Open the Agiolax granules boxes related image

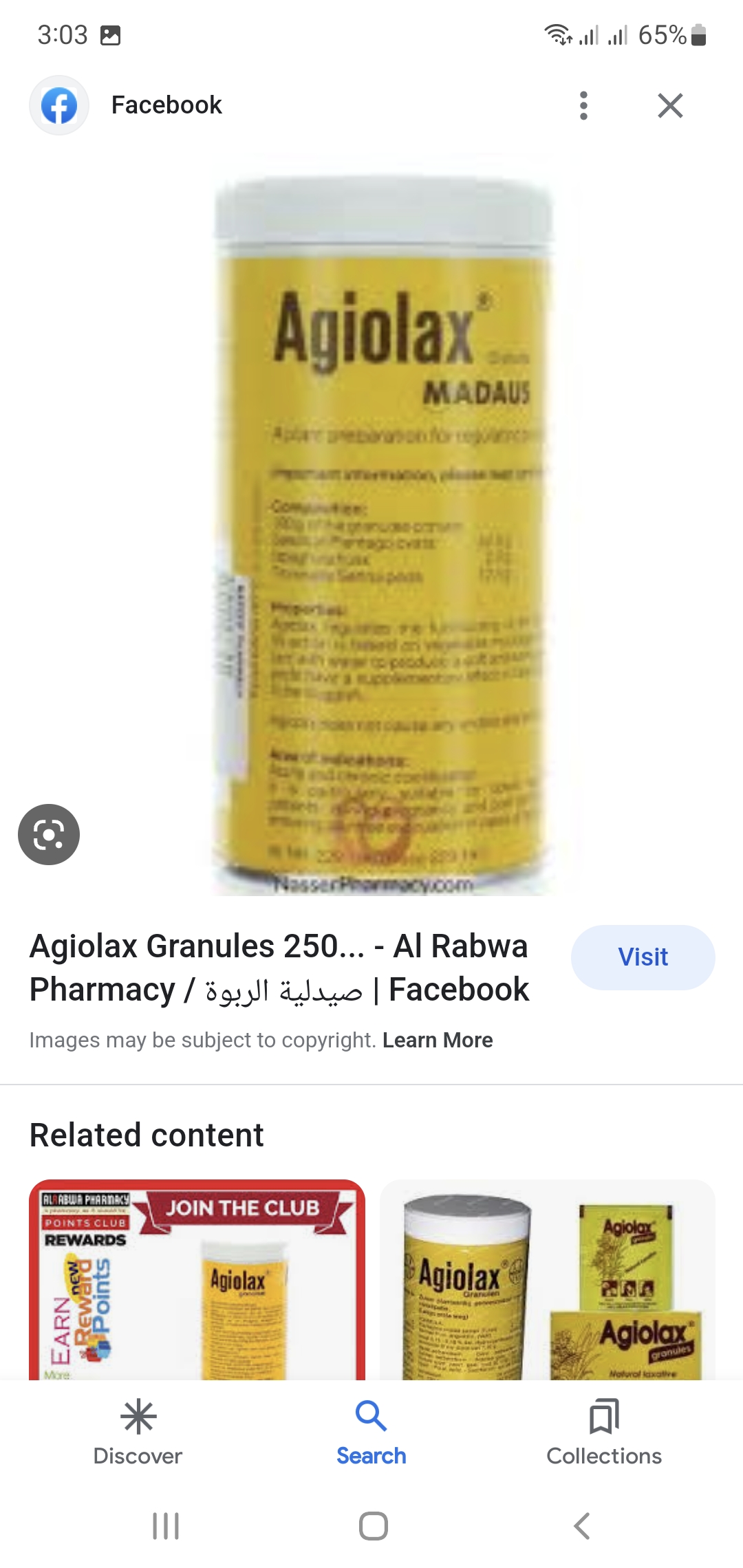(x=548, y=1279)
